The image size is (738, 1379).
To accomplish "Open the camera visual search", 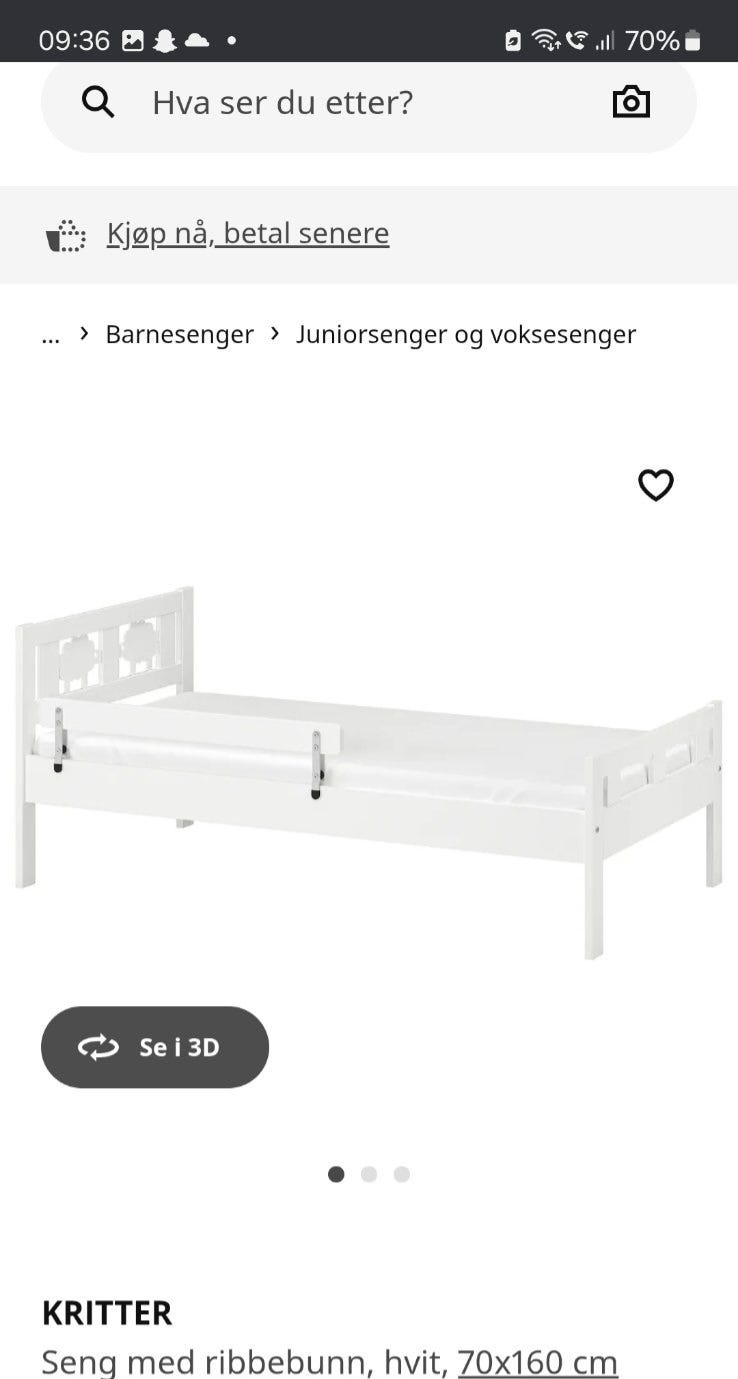I will point(631,101).
